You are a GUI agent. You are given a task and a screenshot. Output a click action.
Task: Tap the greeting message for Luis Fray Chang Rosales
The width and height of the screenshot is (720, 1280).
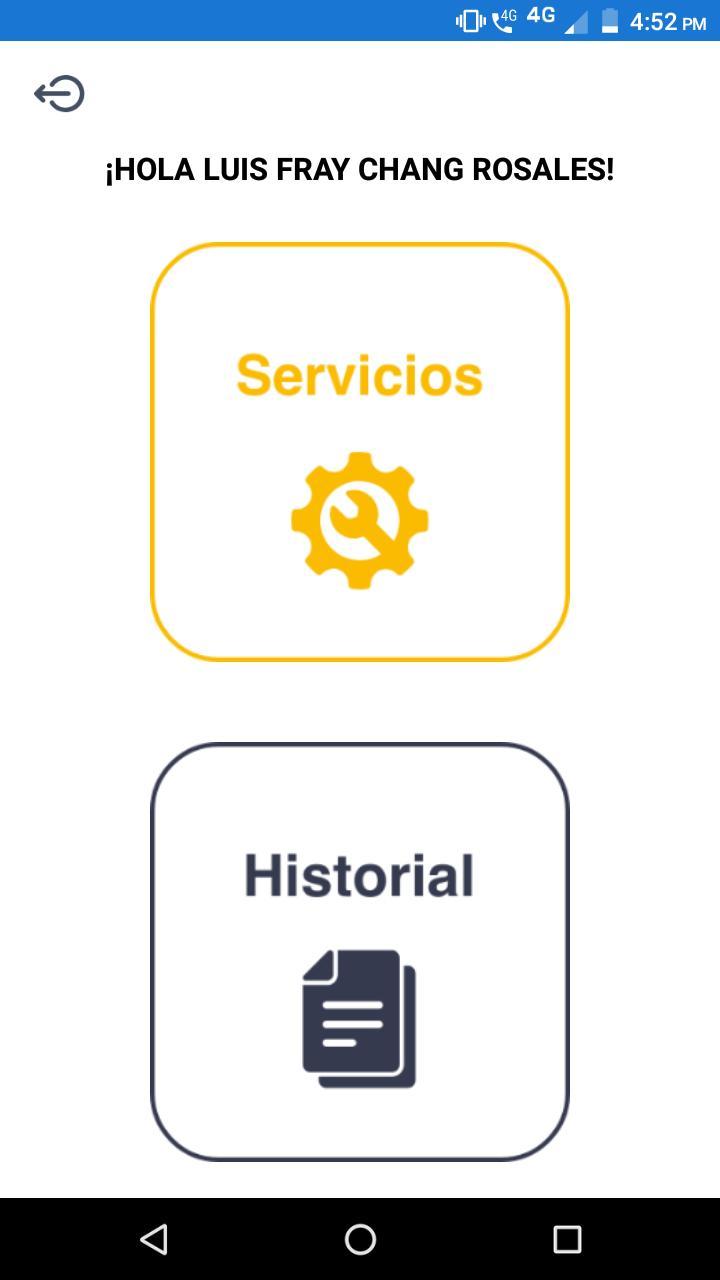(360, 169)
